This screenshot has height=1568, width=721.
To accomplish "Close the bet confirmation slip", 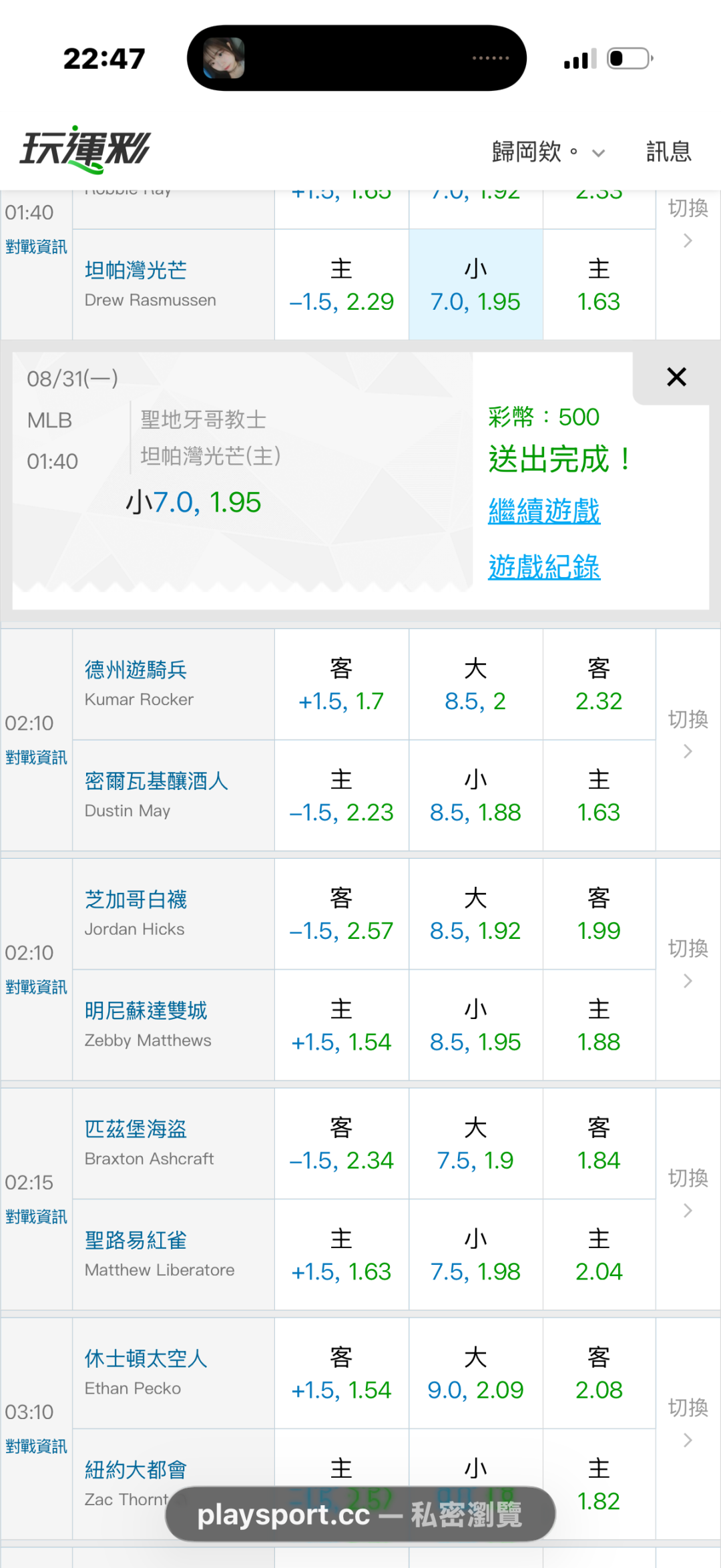I will click(x=676, y=377).
